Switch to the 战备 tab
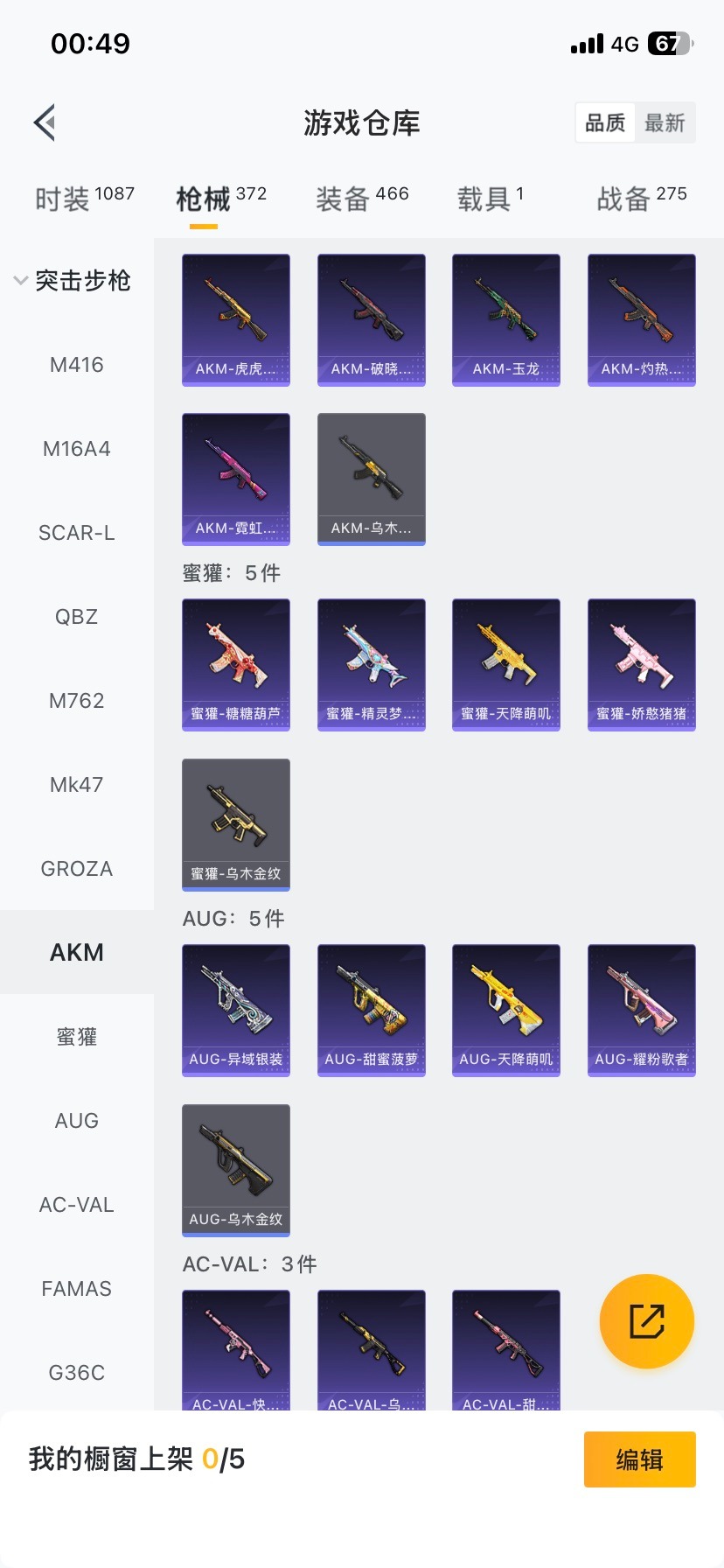 (641, 199)
